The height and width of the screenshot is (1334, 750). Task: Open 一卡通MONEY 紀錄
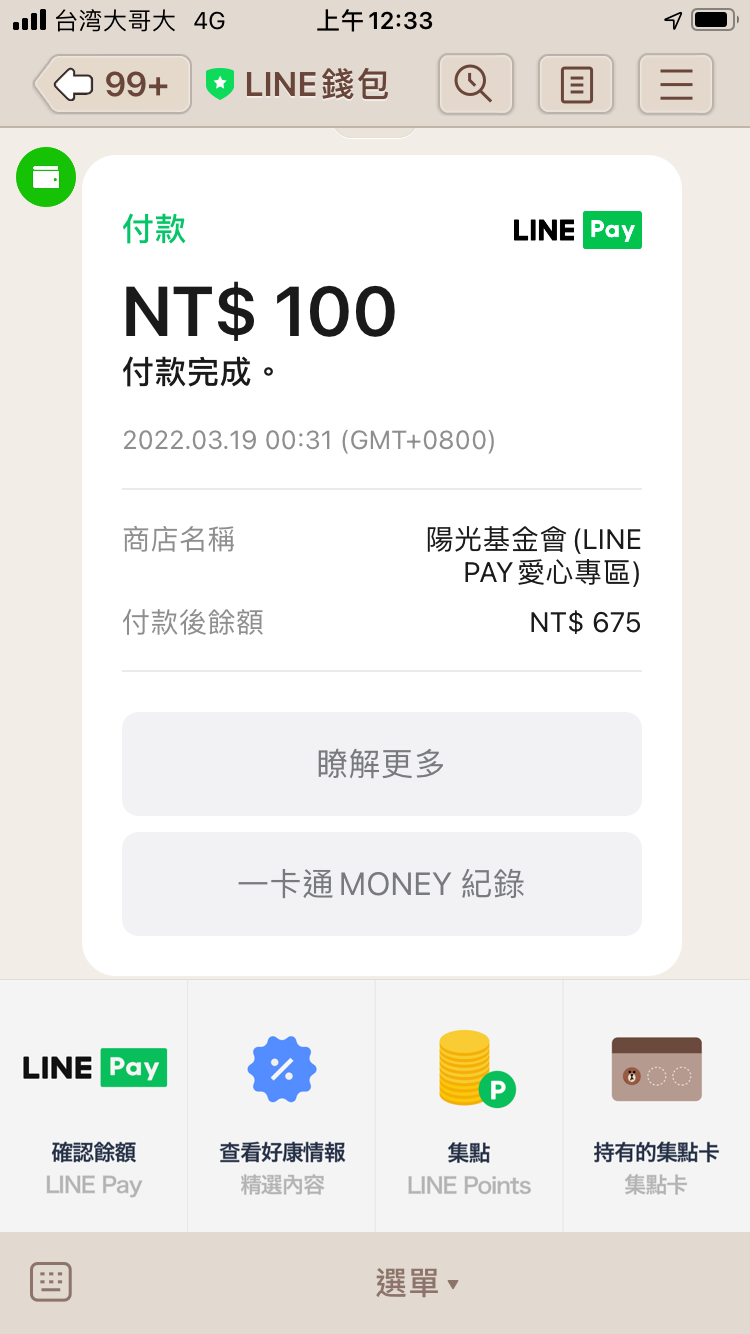(x=382, y=884)
